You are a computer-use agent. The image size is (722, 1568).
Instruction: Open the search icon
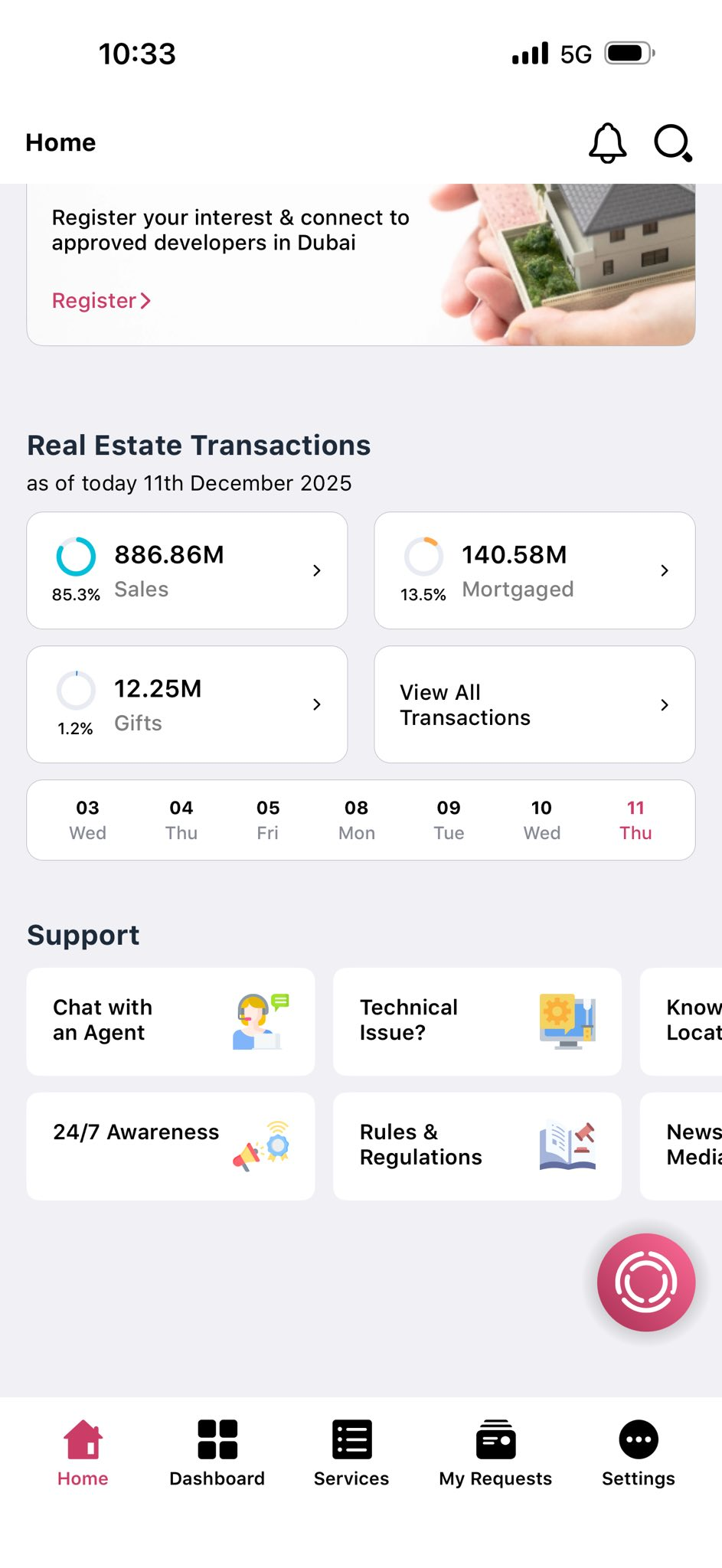pos(673,142)
